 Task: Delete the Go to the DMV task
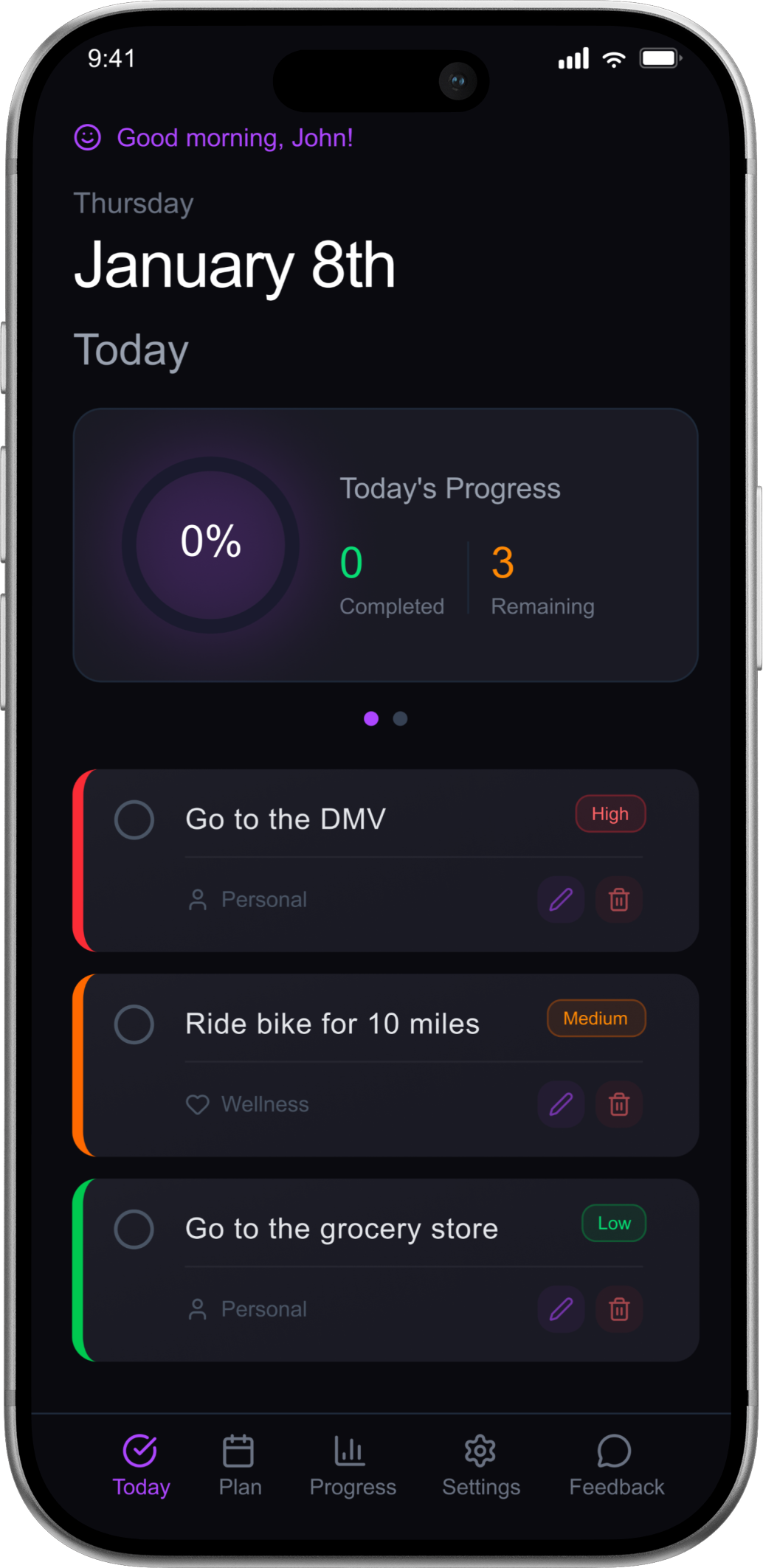point(618,900)
